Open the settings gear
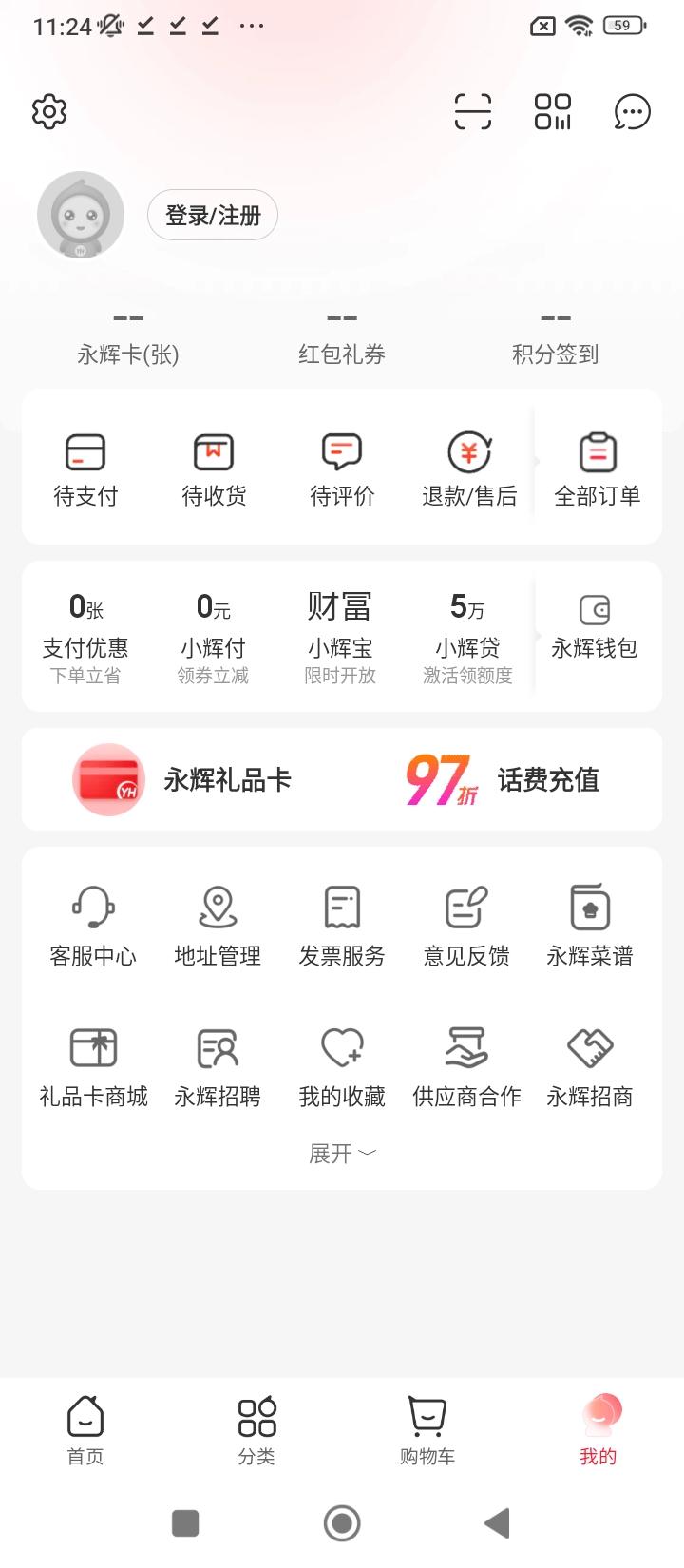Screen dimensions: 684x1568 (48, 111)
